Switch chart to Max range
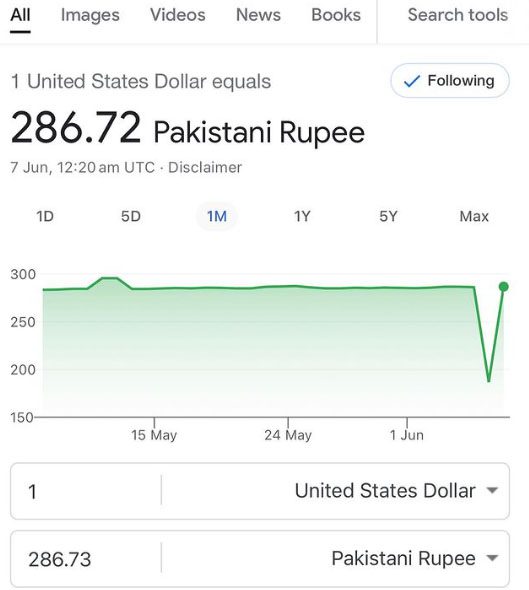Viewport: 529px width, 590px height. [x=474, y=216]
